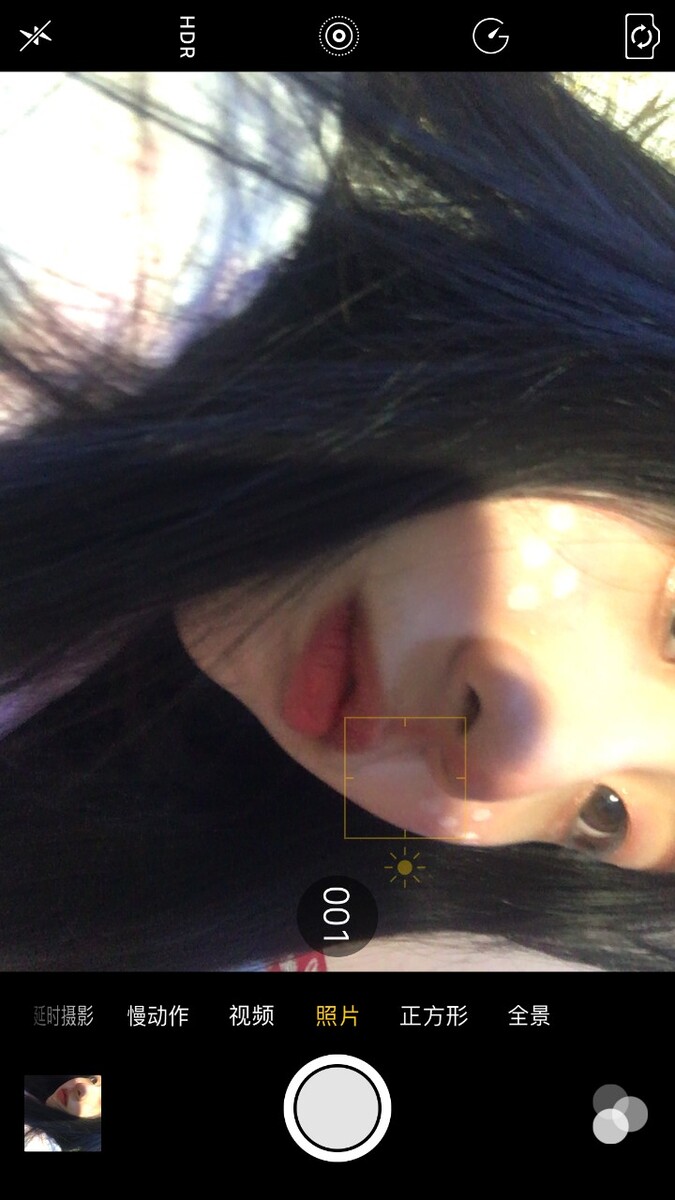Open the self-timer options

click(x=490, y=37)
